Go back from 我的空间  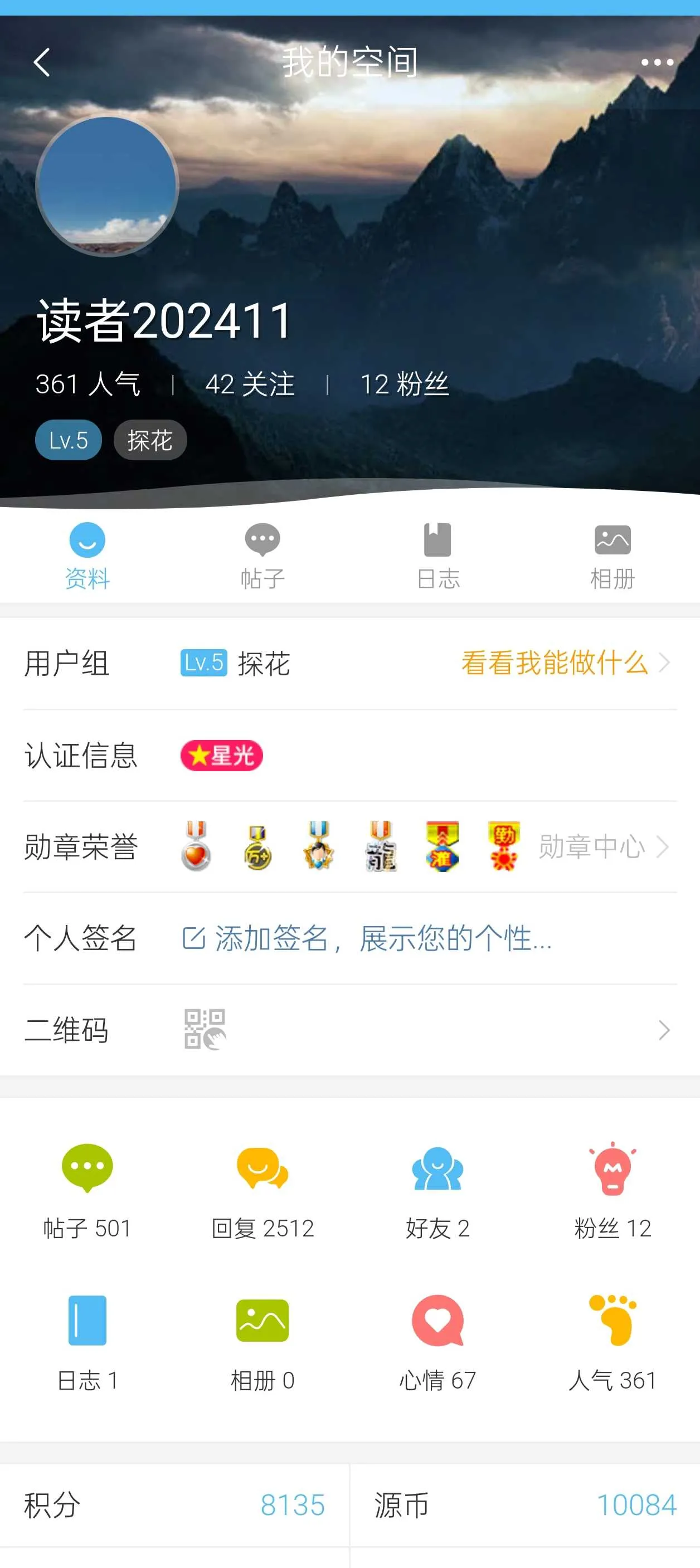coord(41,62)
